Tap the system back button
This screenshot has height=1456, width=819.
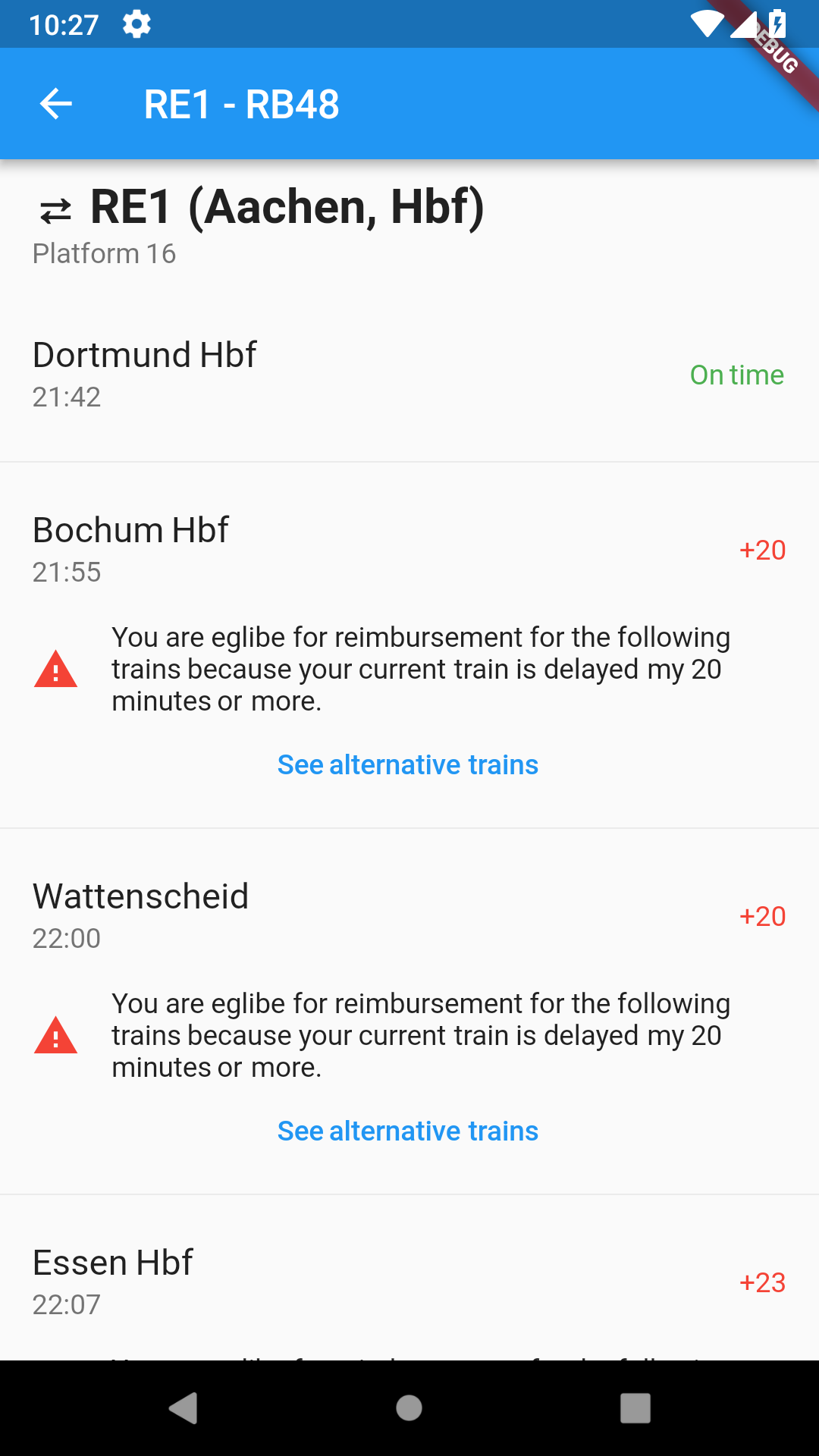184,1408
